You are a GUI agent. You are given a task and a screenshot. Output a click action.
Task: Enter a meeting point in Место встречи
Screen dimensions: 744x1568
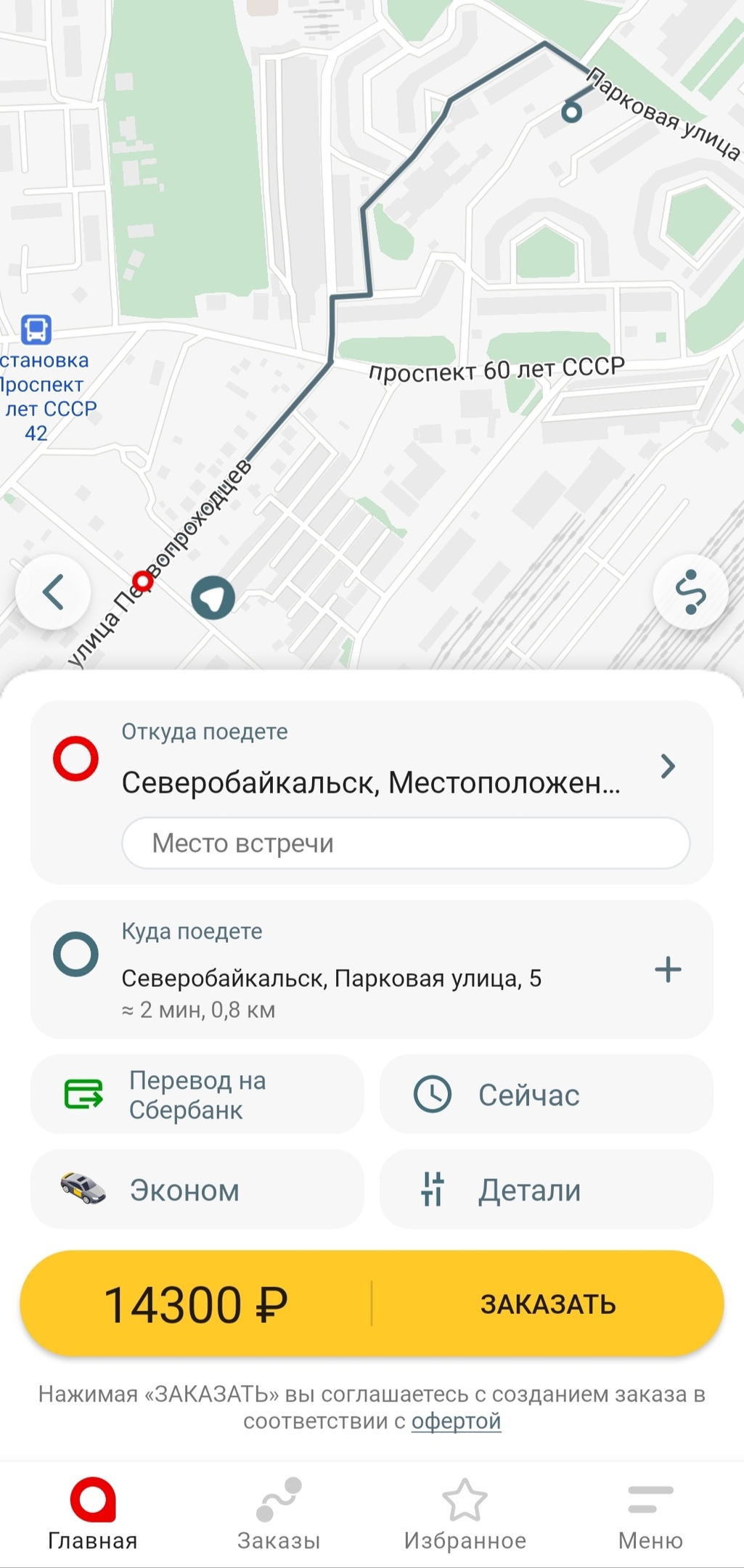pyautogui.click(x=405, y=844)
